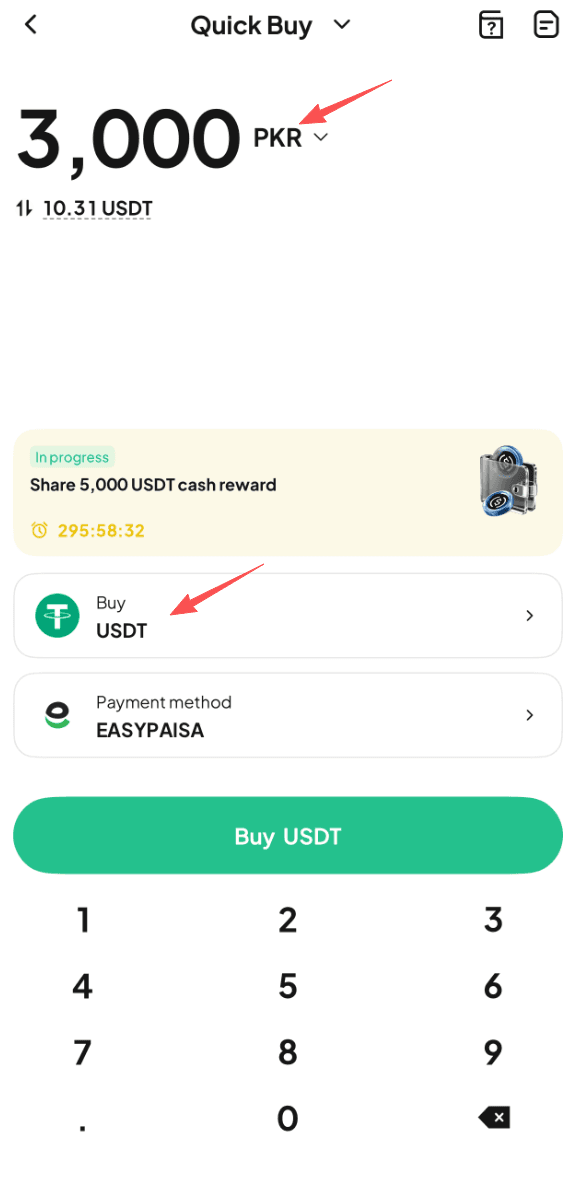Open the Share 5,000 USDT cash reward banner
Viewport: 578px width, 1193px height.
[x=288, y=492]
